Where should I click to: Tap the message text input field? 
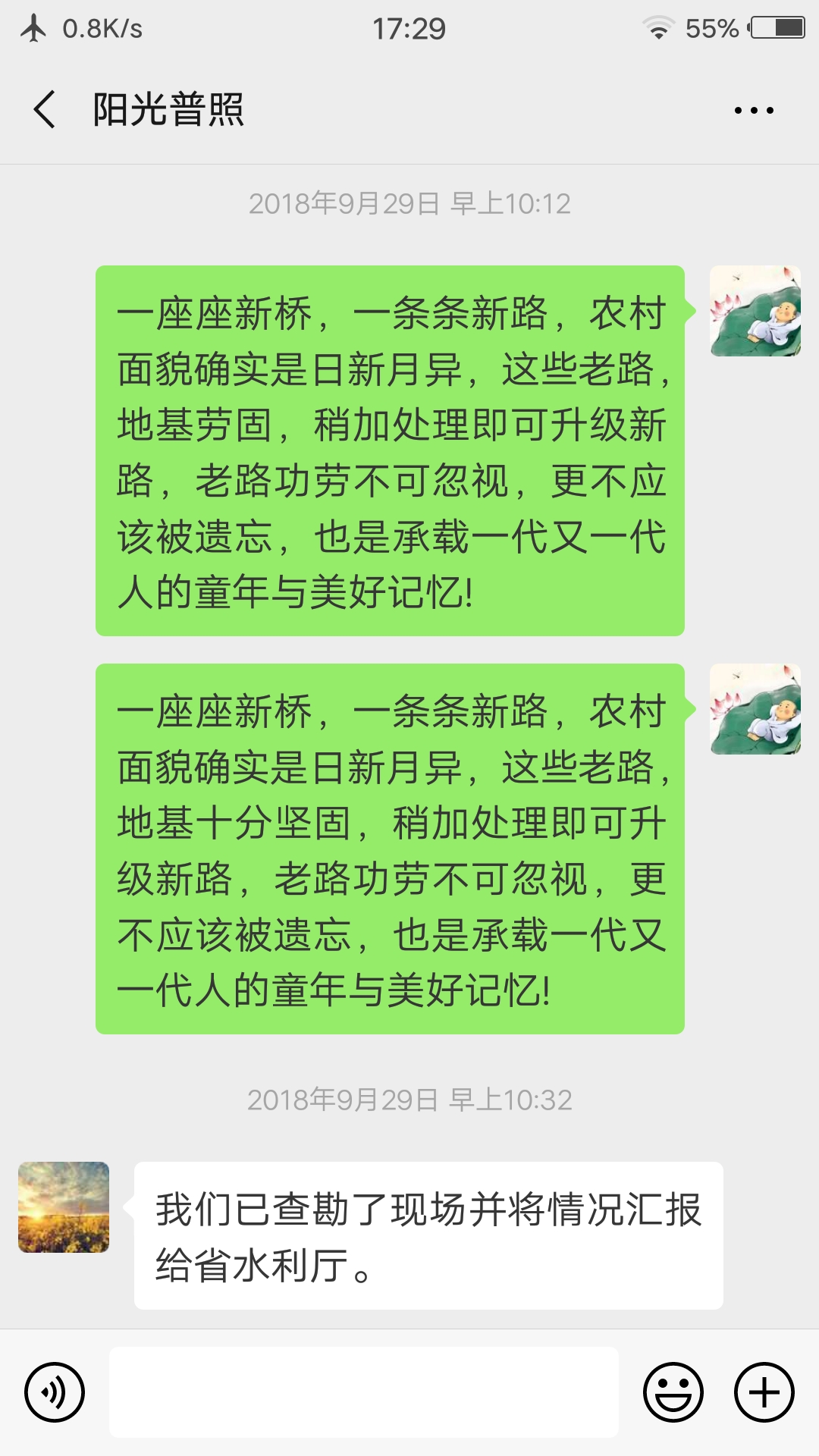pyautogui.click(x=364, y=1392)
